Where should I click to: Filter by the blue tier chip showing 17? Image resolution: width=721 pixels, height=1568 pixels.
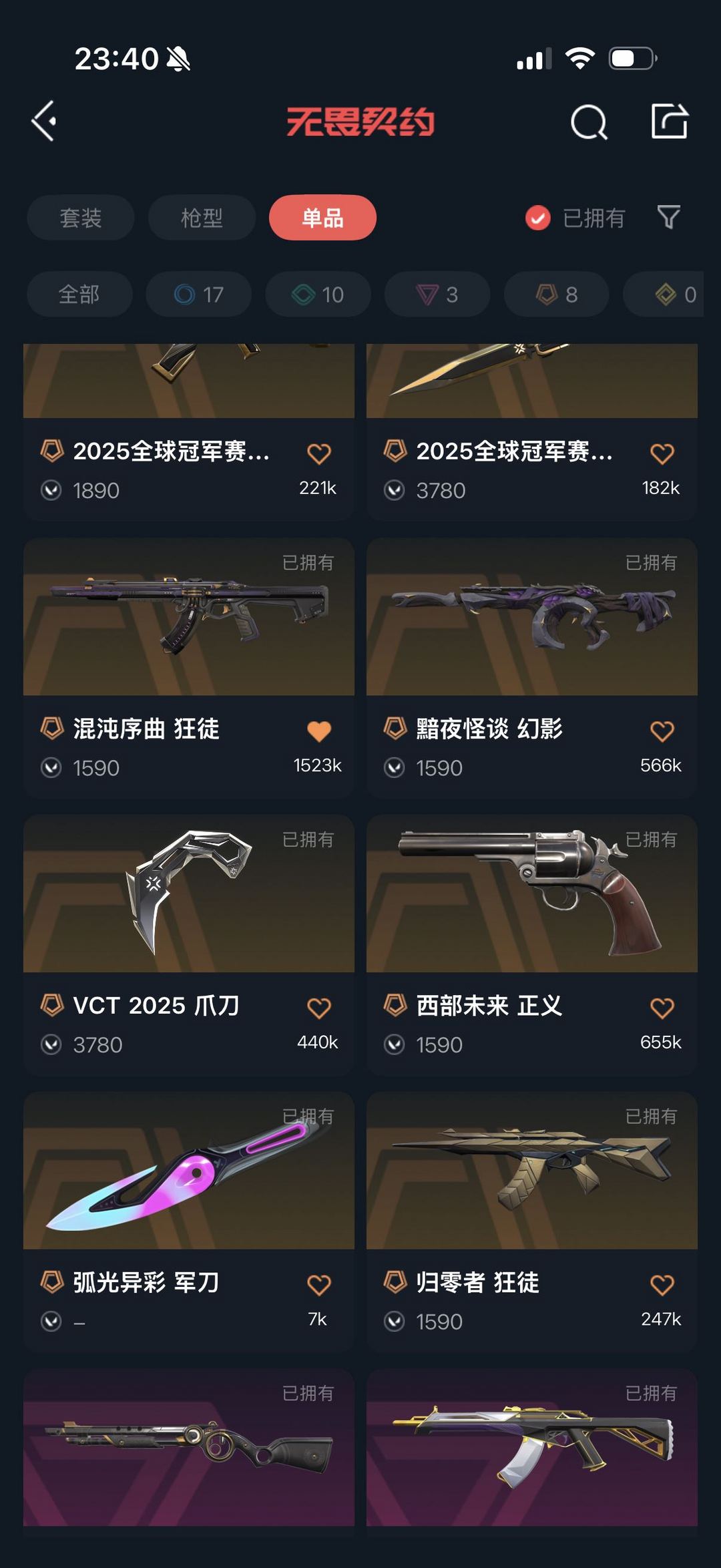[x=199, y=295]
